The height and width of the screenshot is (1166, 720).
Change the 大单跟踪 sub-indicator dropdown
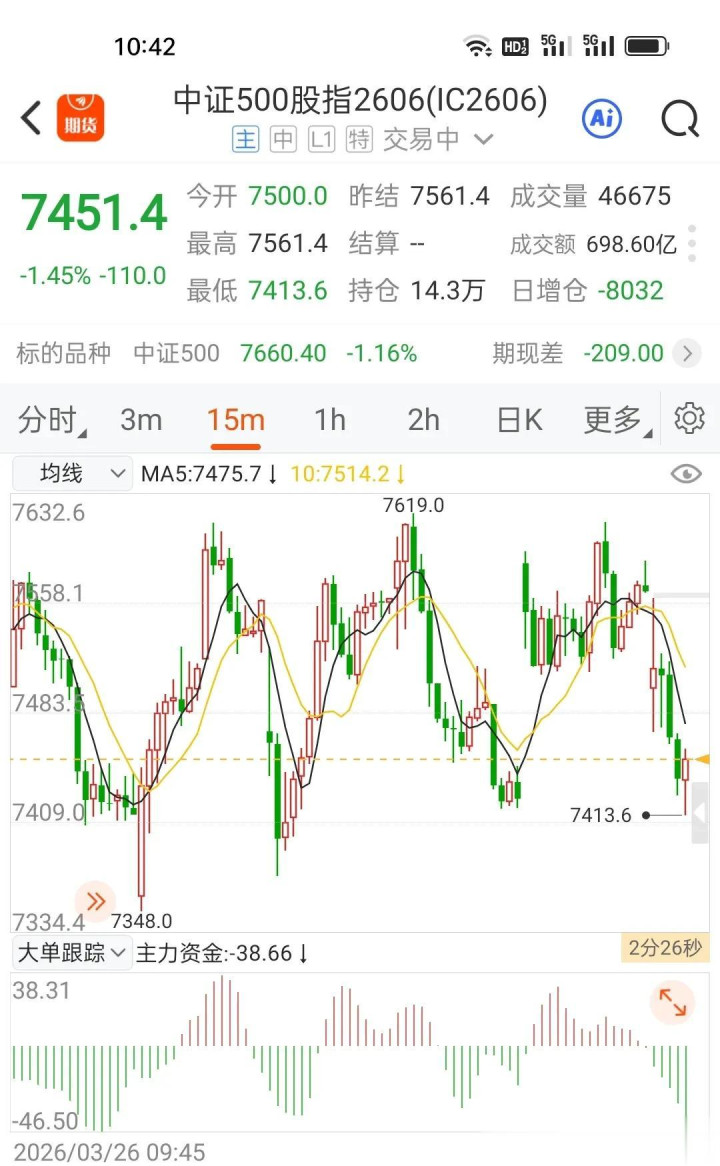point(71,953)
